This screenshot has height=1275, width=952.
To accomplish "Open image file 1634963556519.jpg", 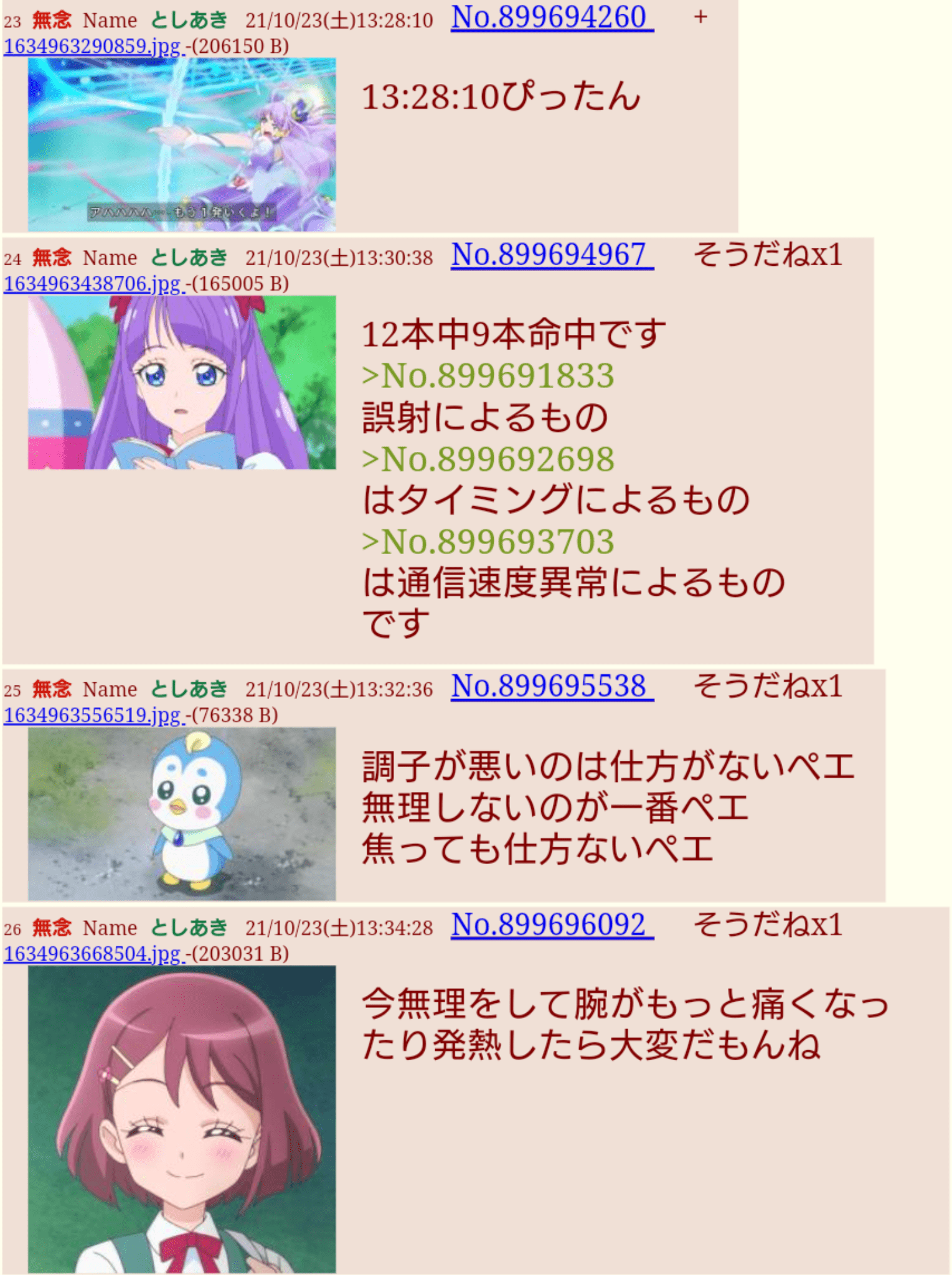I will pos(93,715).
